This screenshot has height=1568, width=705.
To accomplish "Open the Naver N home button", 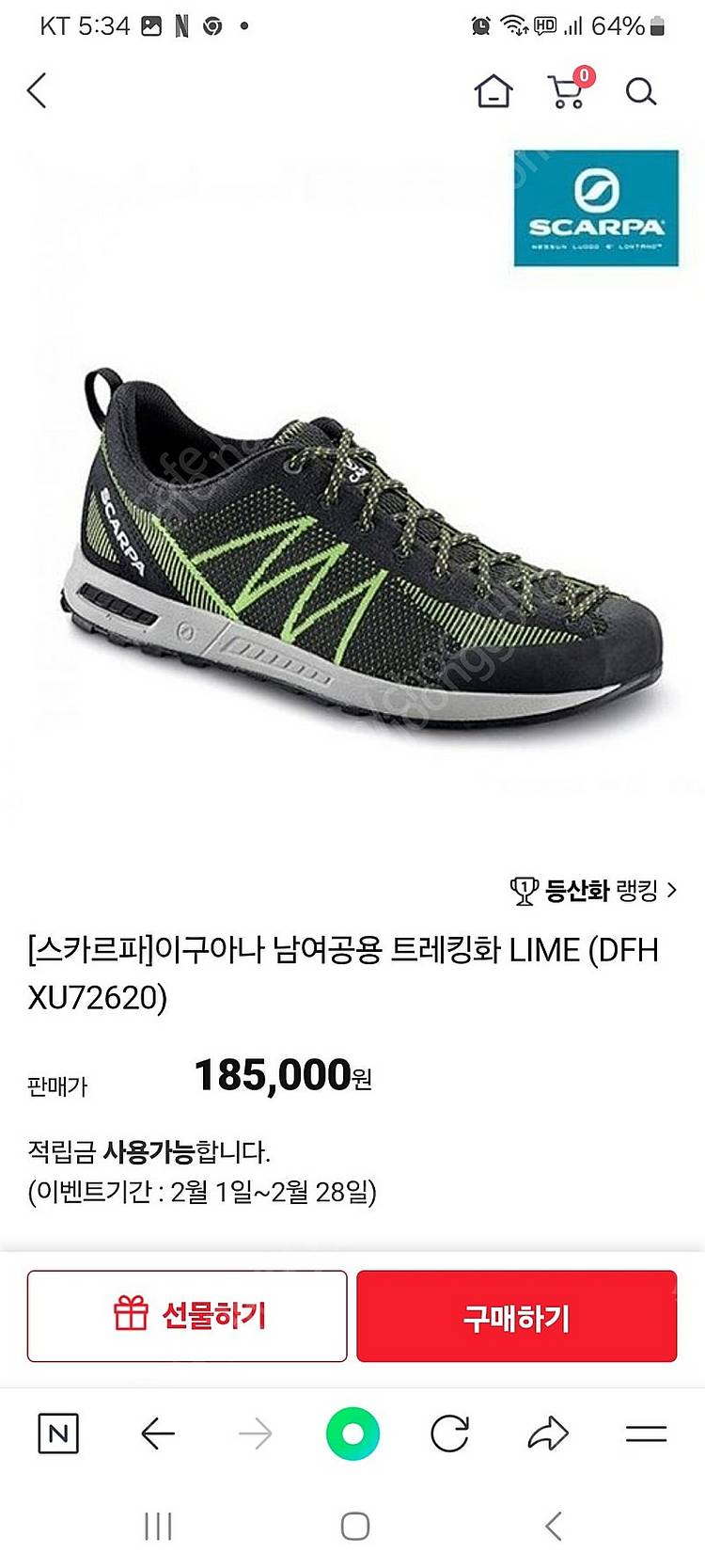I will (58, 1433).
